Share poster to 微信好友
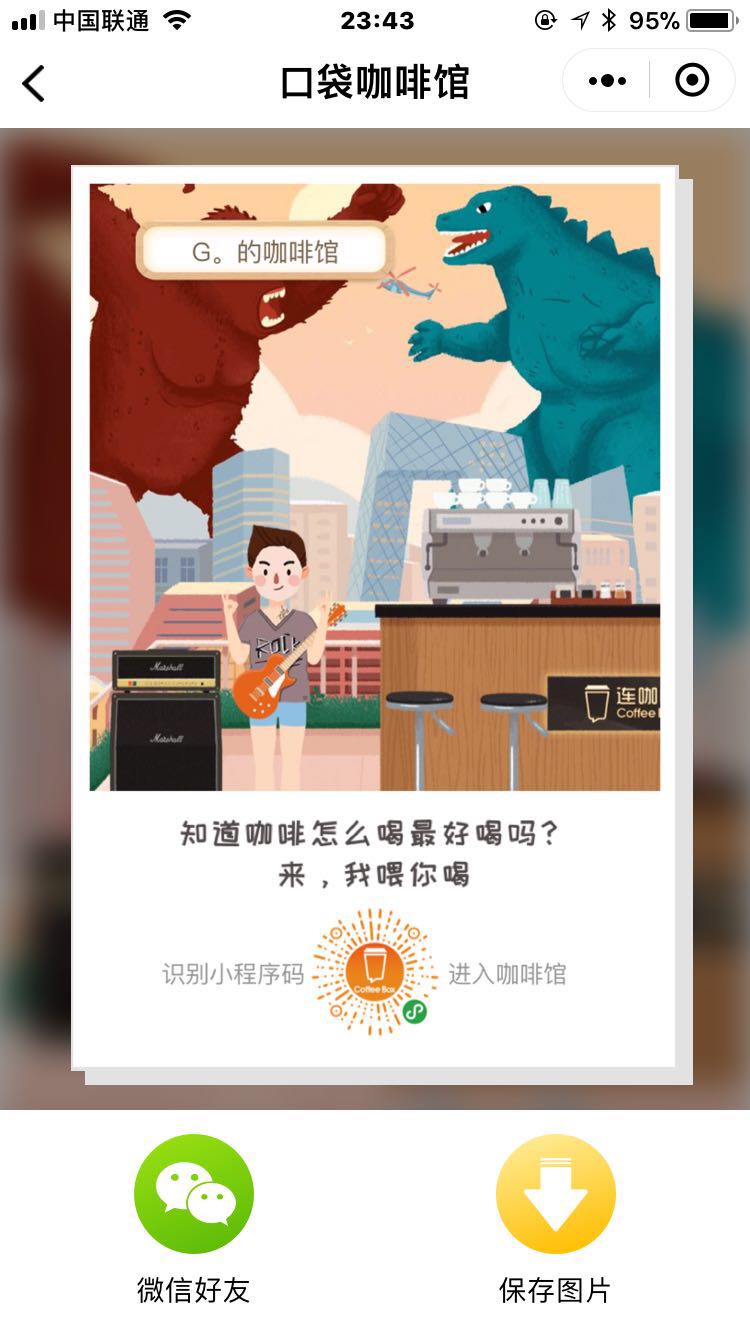 [193, 1194]
